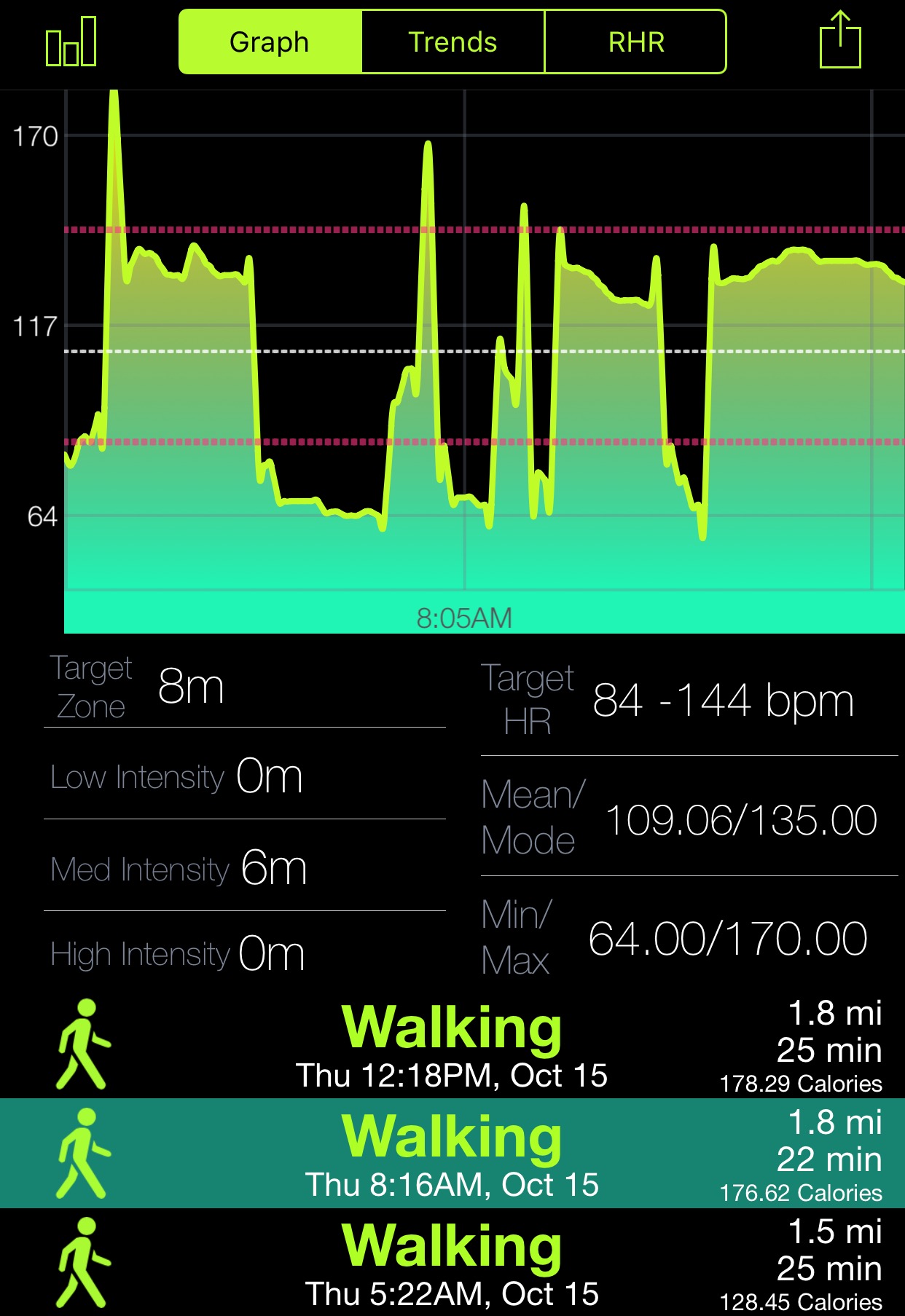Select the Graph segment
The height and width of the screenshot is (1316, 905).
pos(270,42)
